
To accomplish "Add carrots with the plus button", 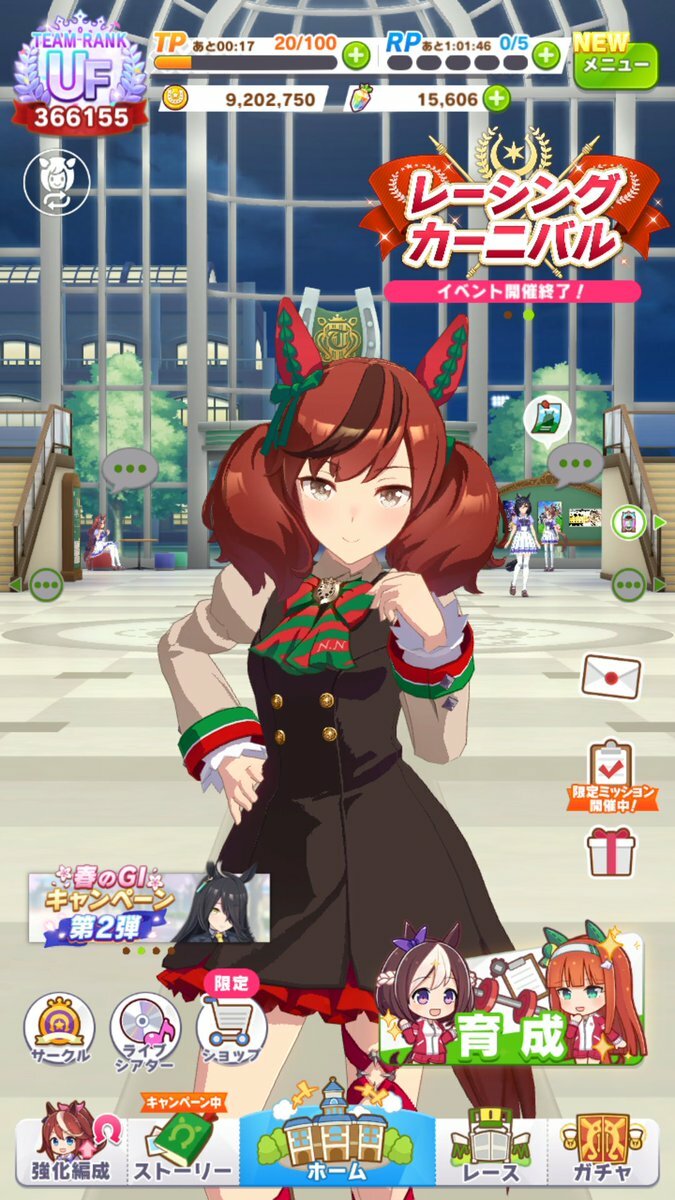I will click(496, 98).
